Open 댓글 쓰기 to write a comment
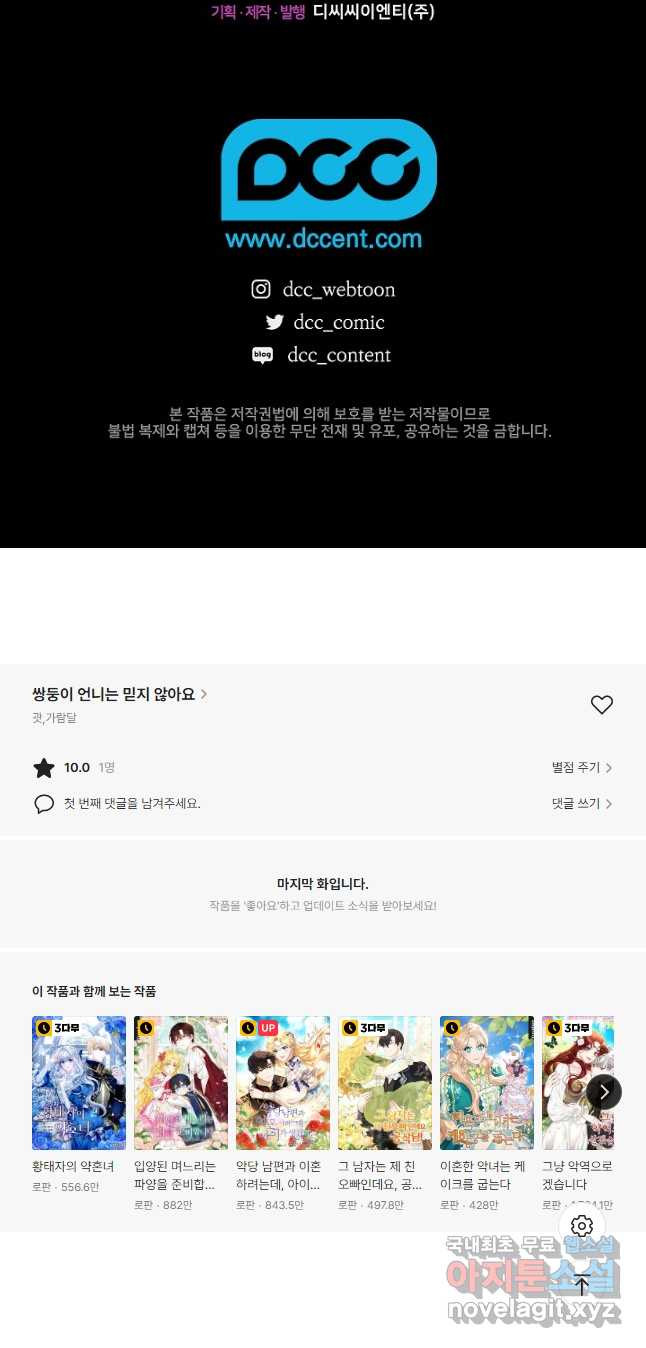 [581, 804]
